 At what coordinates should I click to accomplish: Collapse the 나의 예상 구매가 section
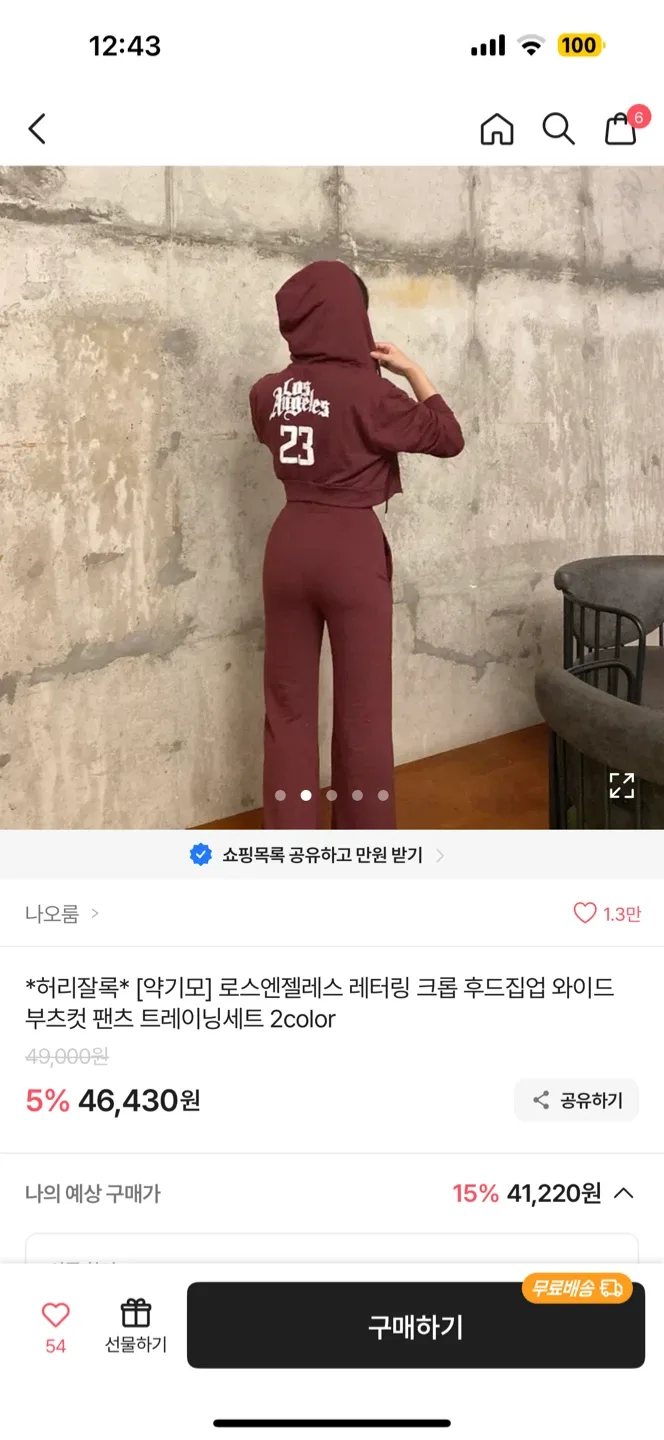pos(623,1193)
